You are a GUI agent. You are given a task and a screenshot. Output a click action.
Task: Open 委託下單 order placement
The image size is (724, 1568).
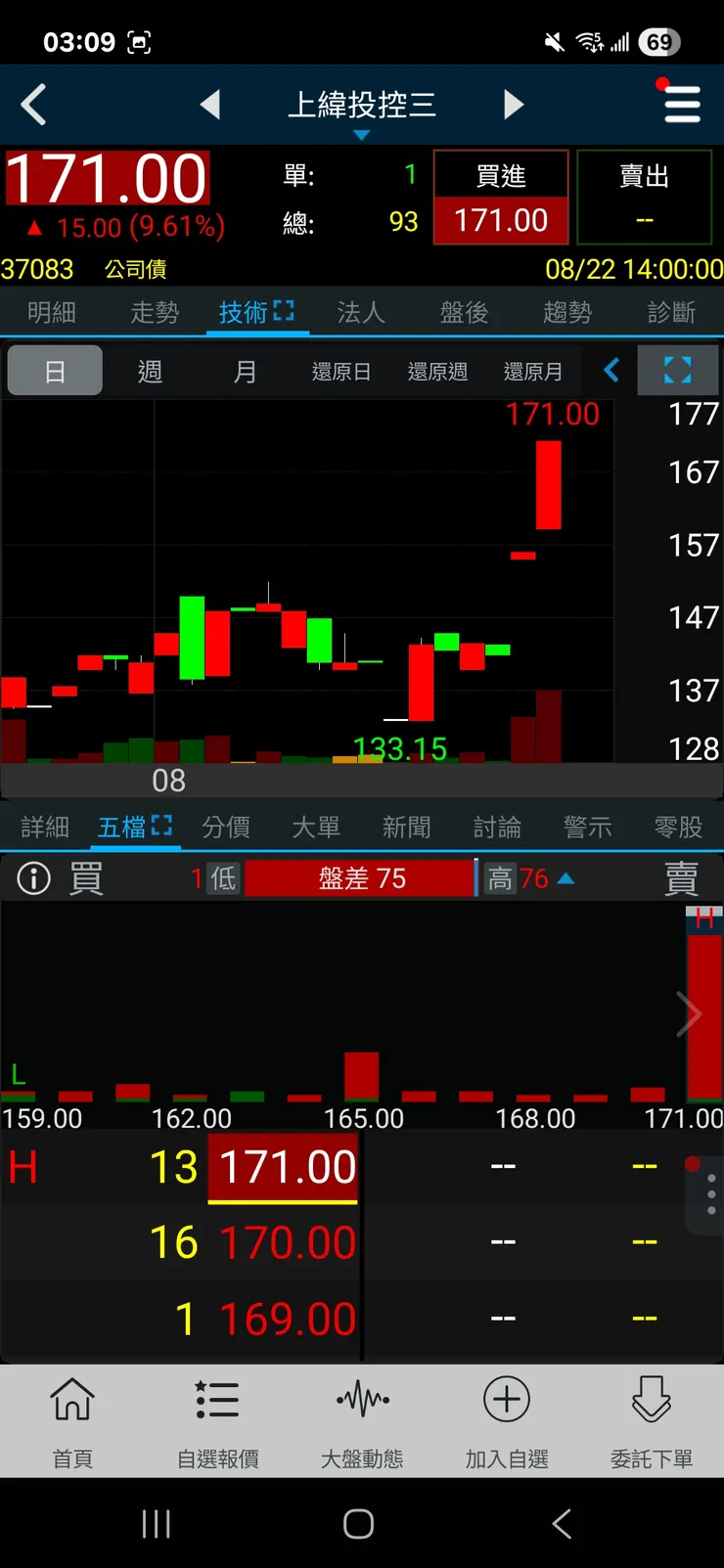tap(652, 1421)
